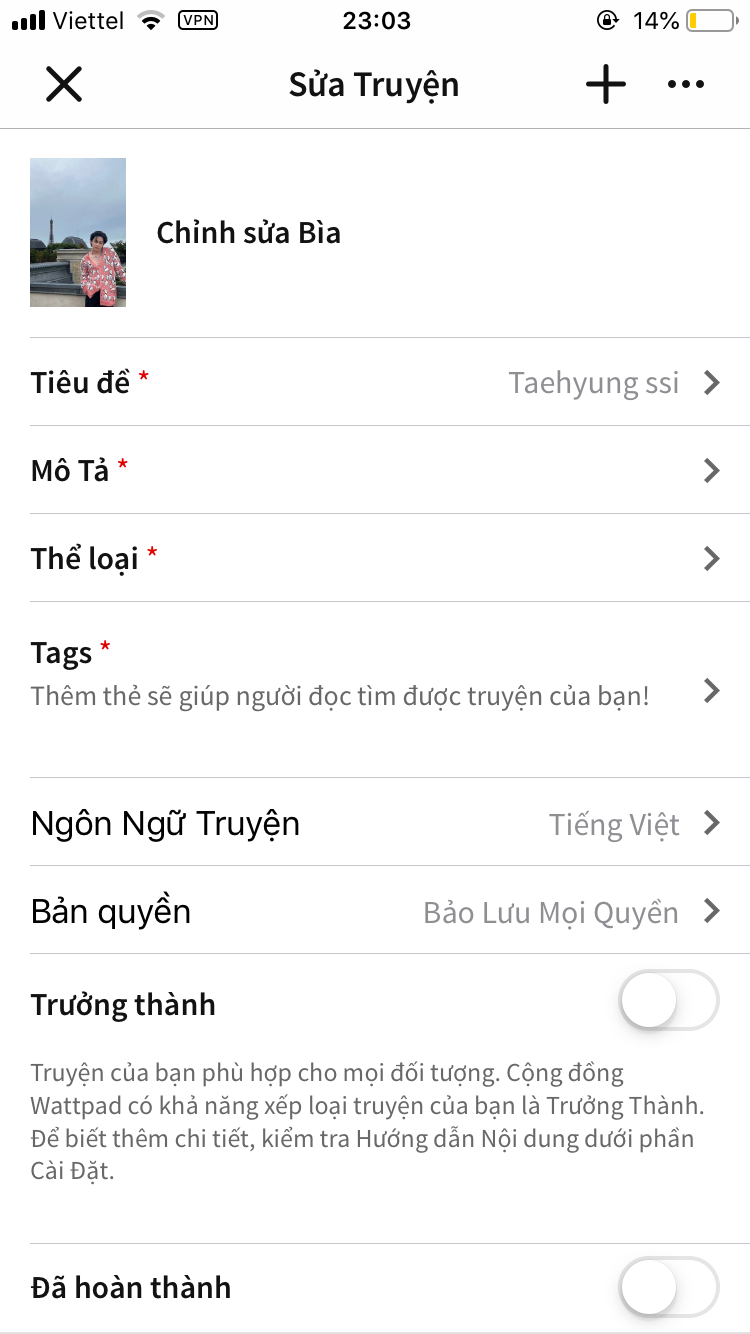Edit the Tiêu đề title row
Viewport: 750px width, 1334px height.
point(375,382)
